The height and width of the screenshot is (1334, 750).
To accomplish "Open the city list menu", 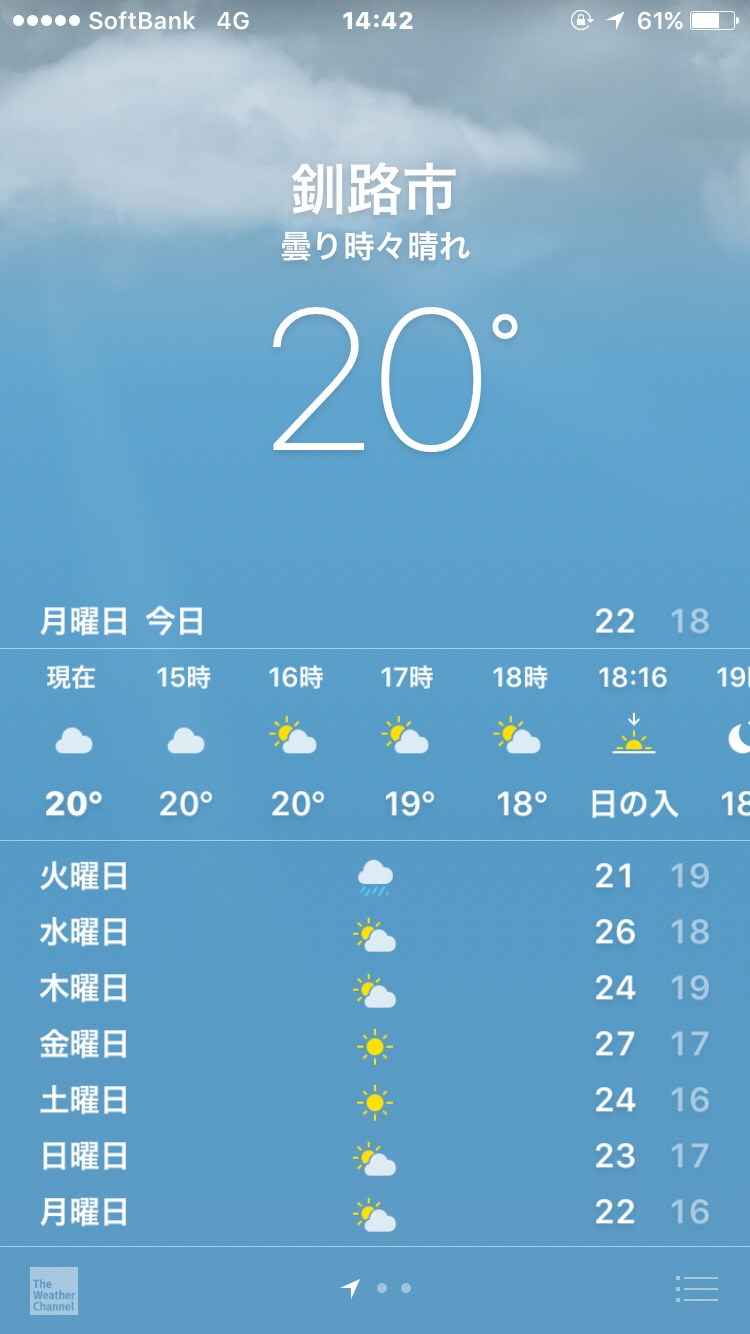I will (x=697, y=1289).
